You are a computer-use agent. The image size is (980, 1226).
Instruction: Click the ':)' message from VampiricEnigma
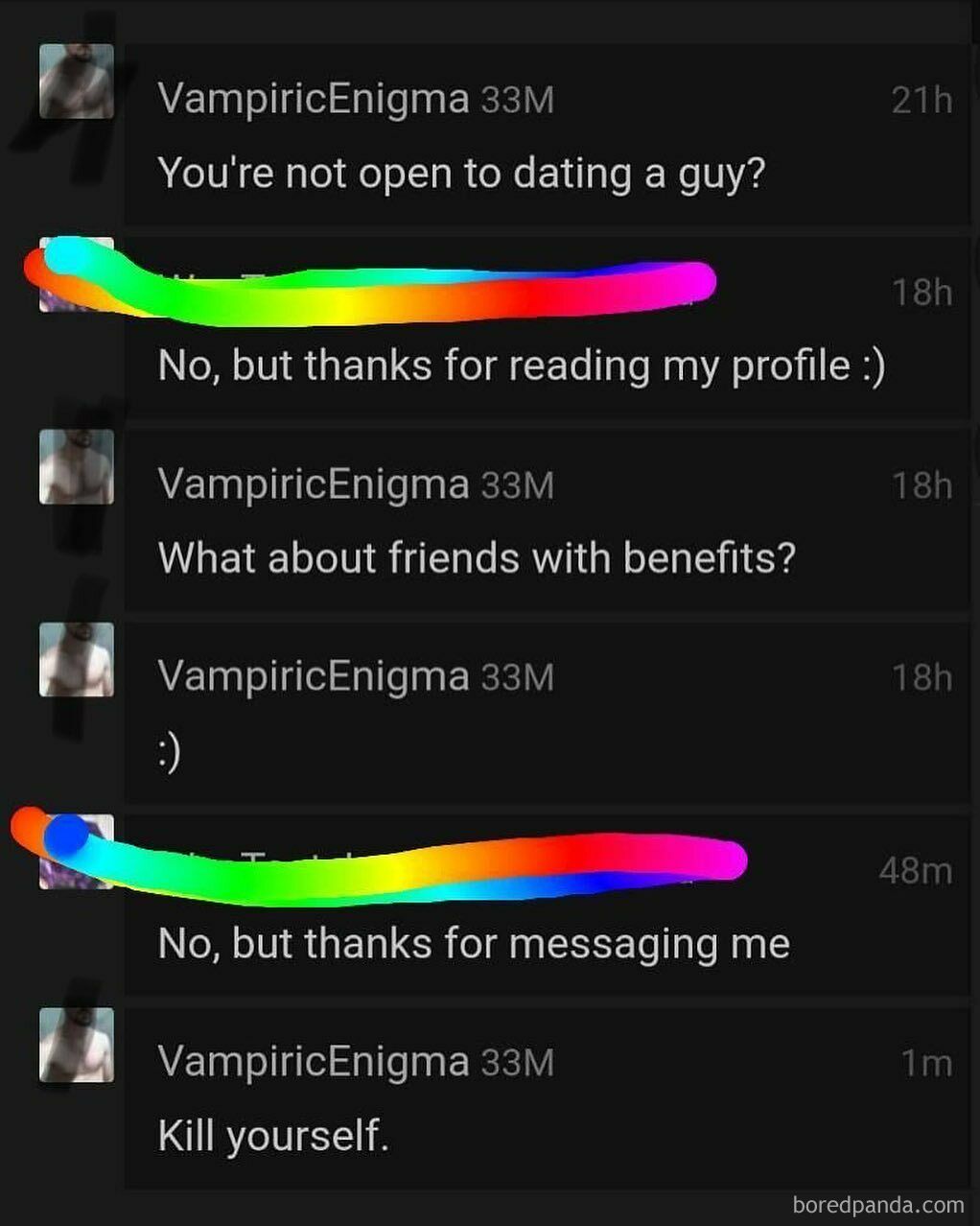pos(169,753)
